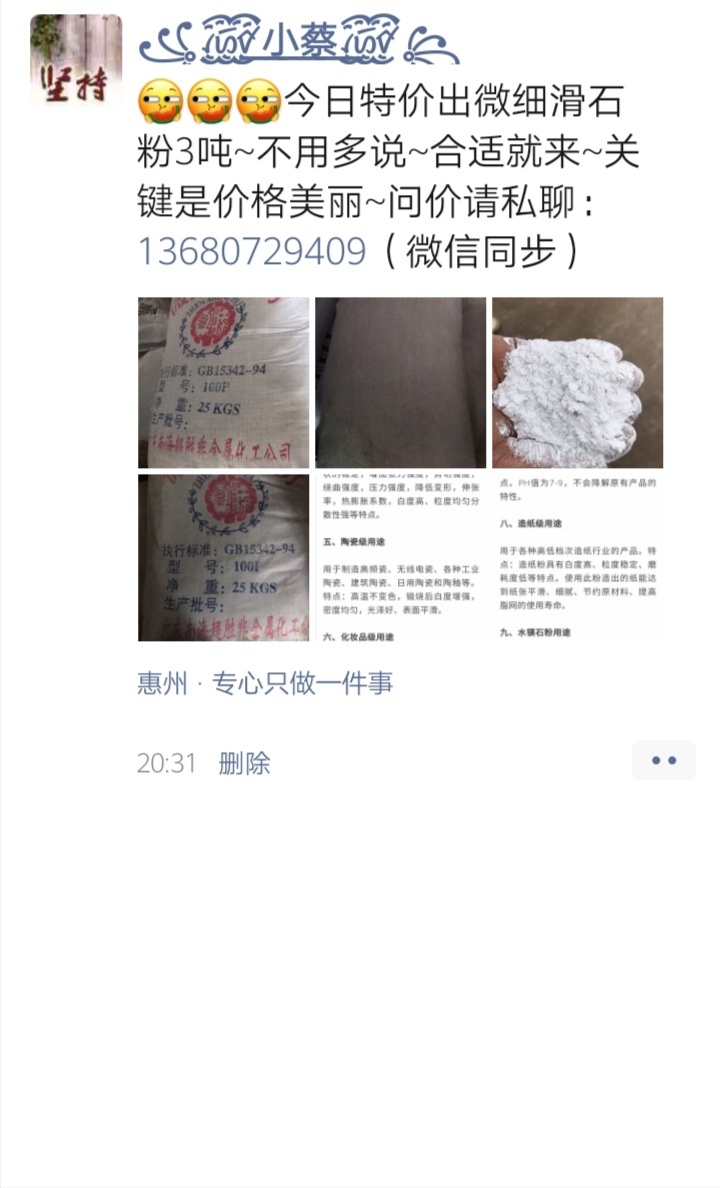View image with 陶瓷级用途 text
Screen dimensions: 720x1188
400,558
